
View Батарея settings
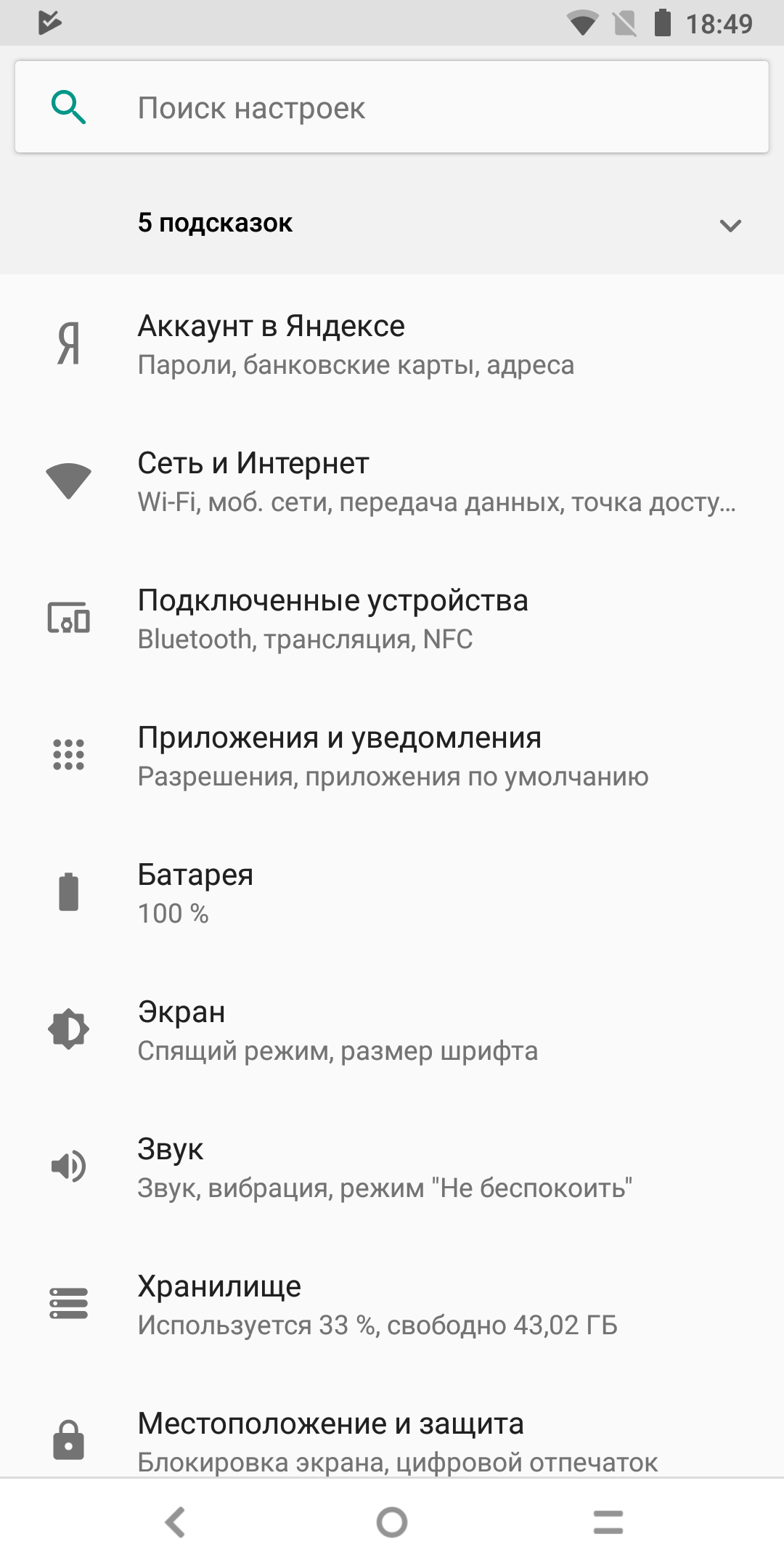[x=392, y=893]
